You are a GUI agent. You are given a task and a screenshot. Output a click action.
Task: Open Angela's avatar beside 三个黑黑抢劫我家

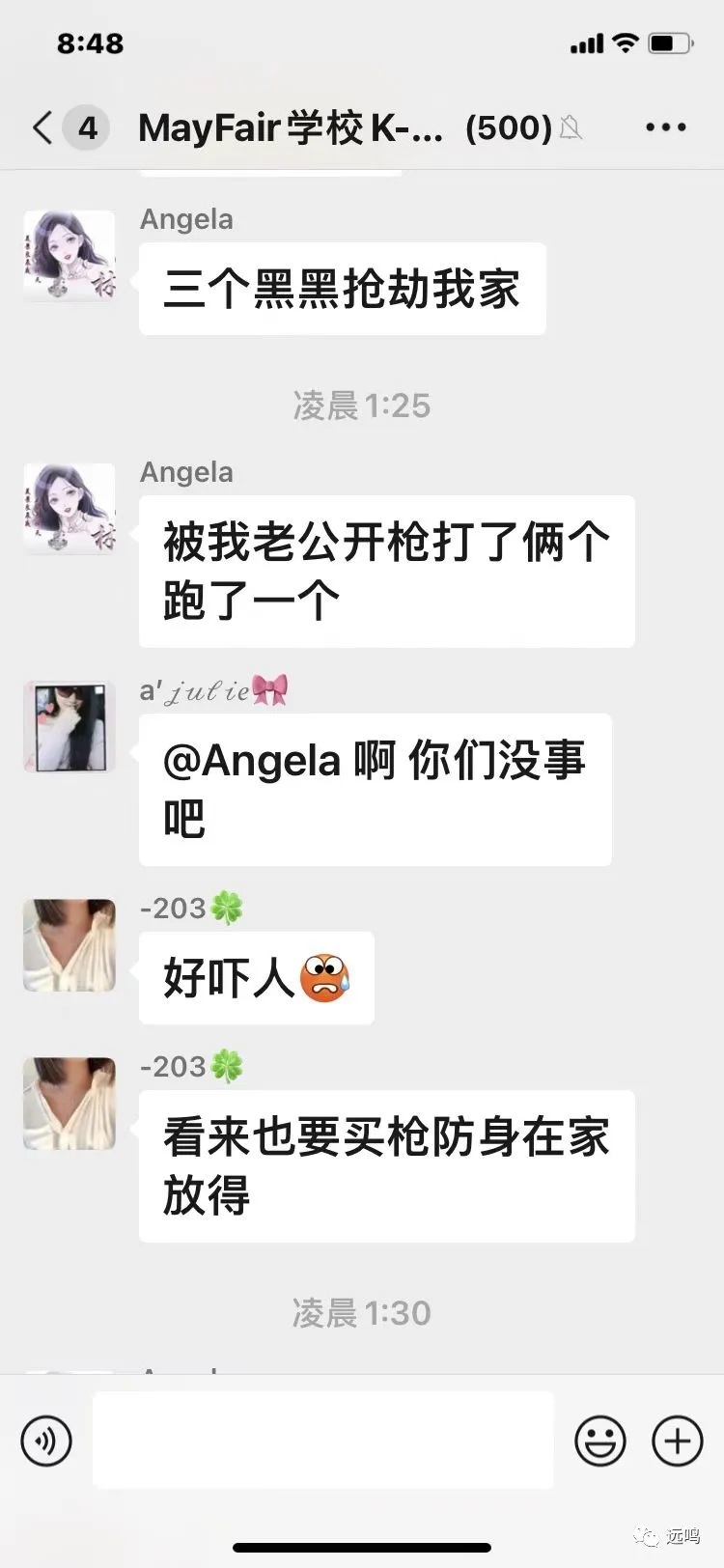[70, 256]
